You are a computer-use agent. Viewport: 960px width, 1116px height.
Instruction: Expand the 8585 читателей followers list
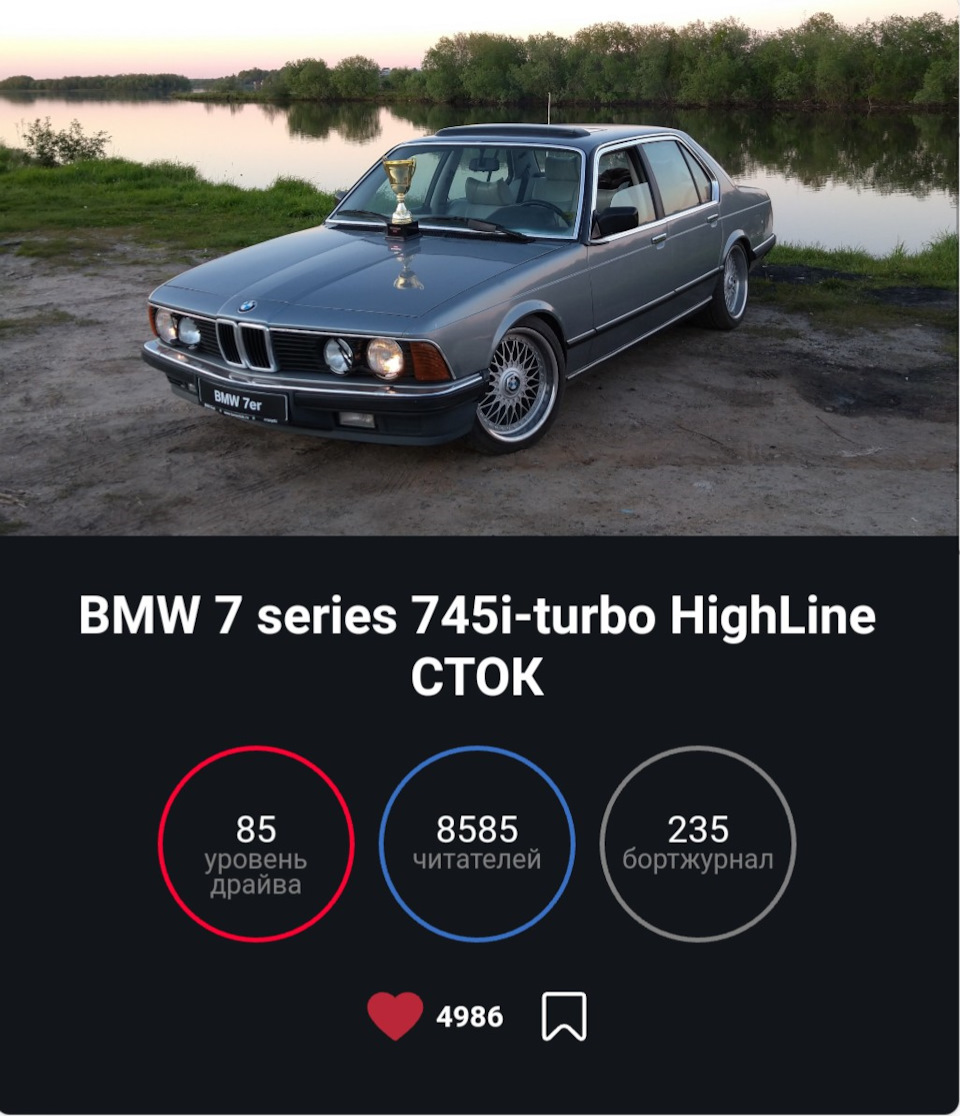(478, 845)
